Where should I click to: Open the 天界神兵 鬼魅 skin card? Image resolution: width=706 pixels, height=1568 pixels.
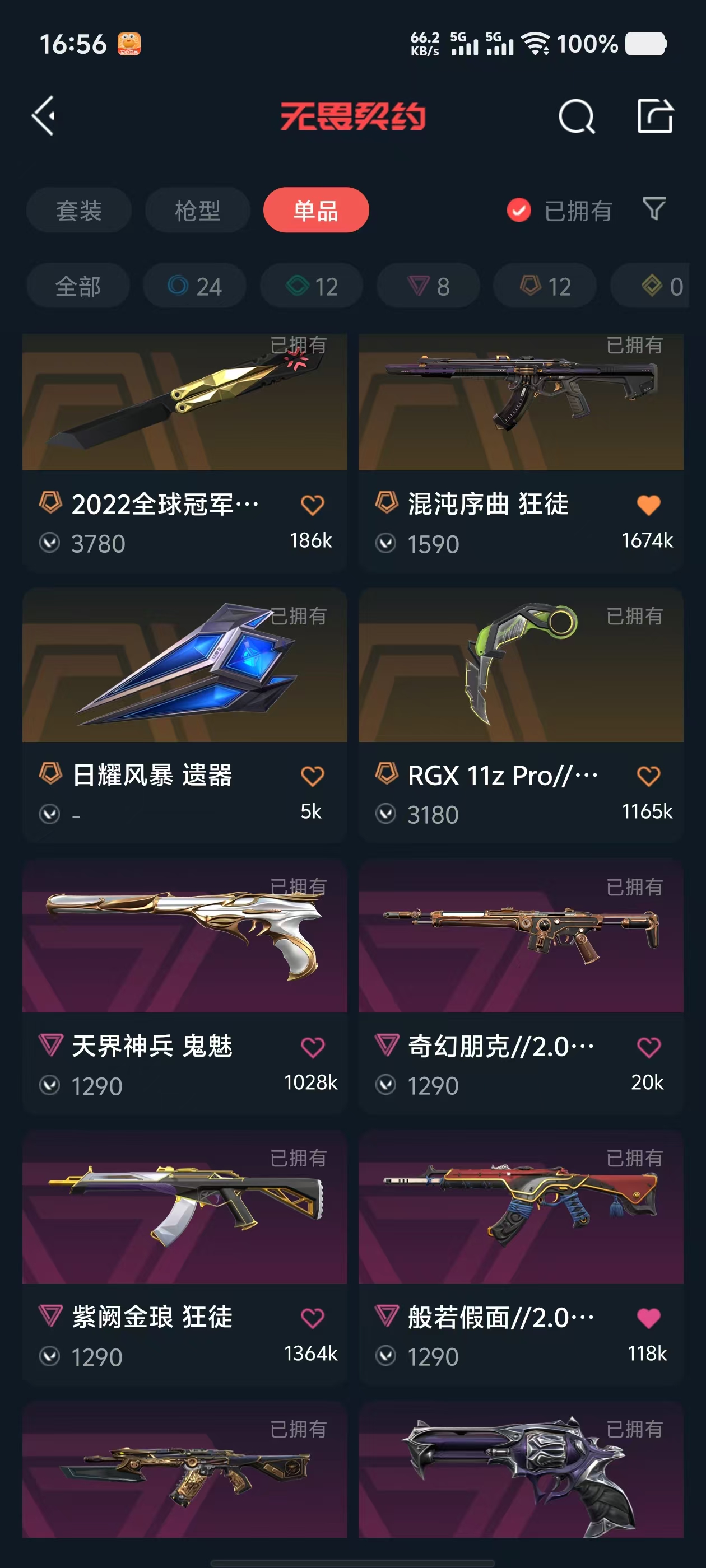pos(184,937)
